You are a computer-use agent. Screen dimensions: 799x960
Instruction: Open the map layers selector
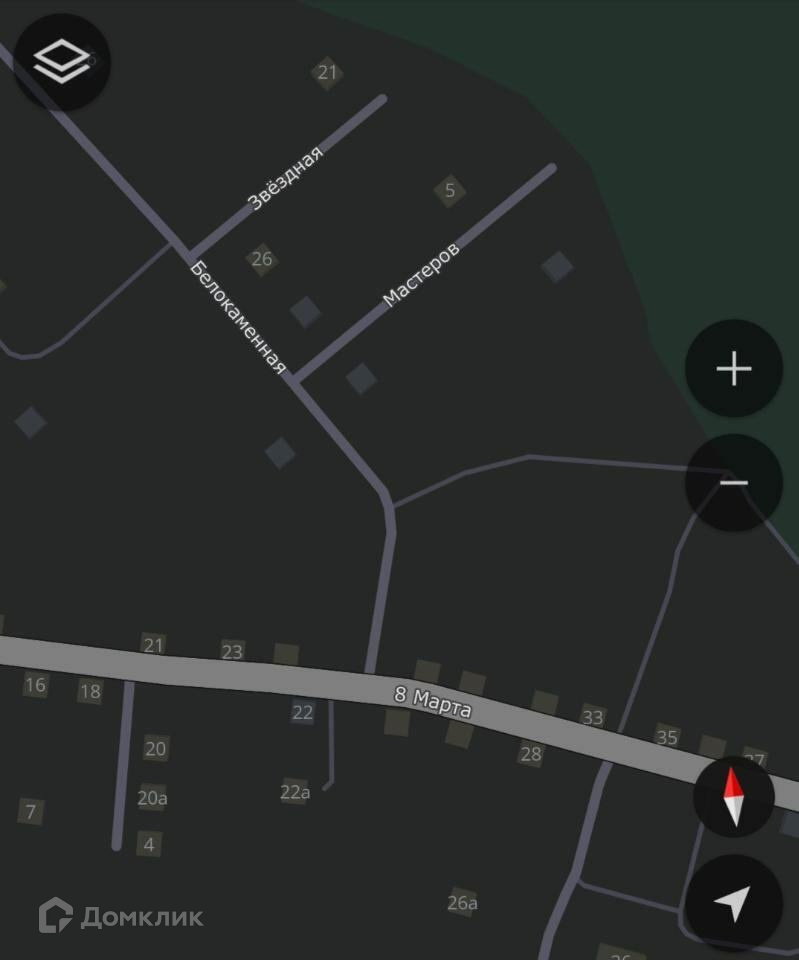(62, 62)
